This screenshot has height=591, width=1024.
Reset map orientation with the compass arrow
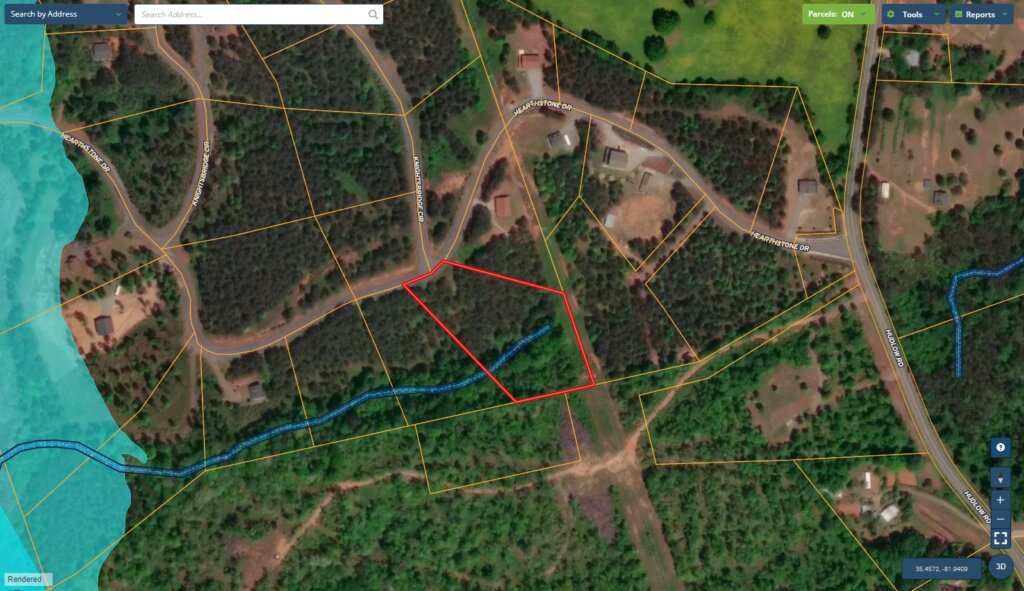click(1000, 480)
